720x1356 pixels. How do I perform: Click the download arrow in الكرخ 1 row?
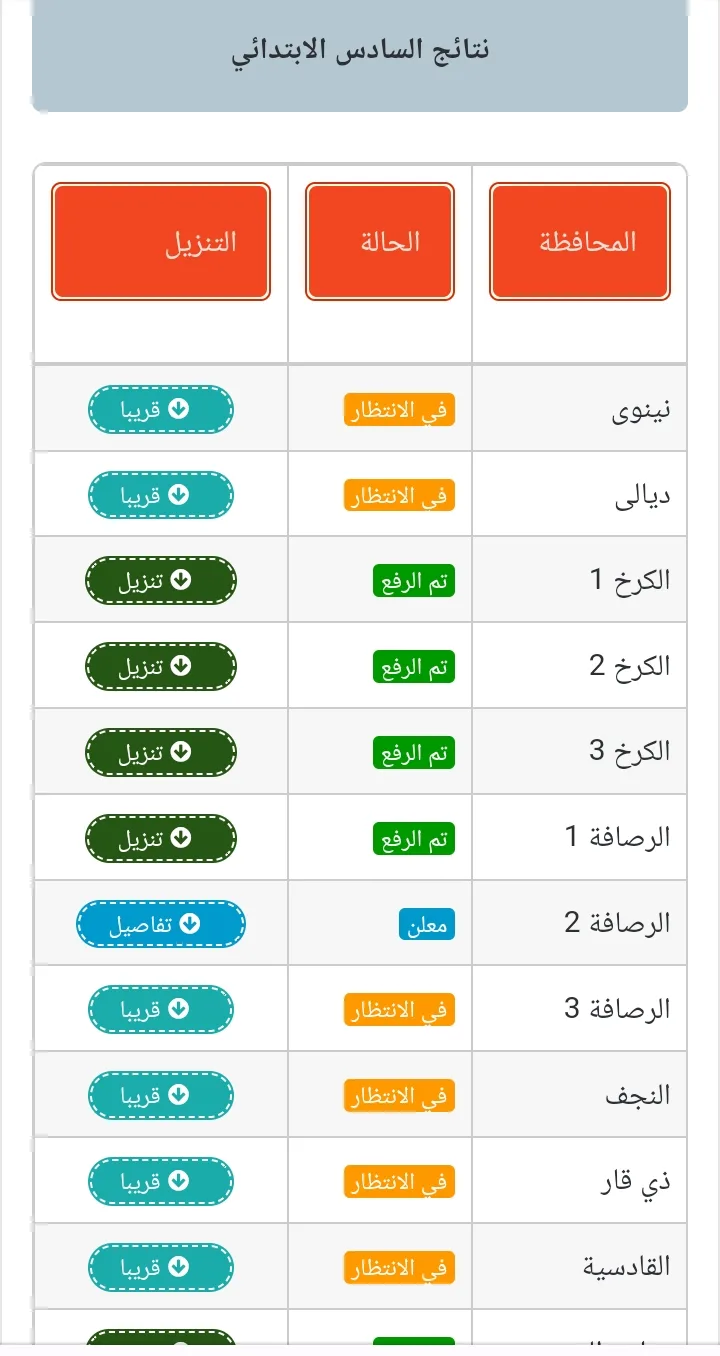pos(179,579)
